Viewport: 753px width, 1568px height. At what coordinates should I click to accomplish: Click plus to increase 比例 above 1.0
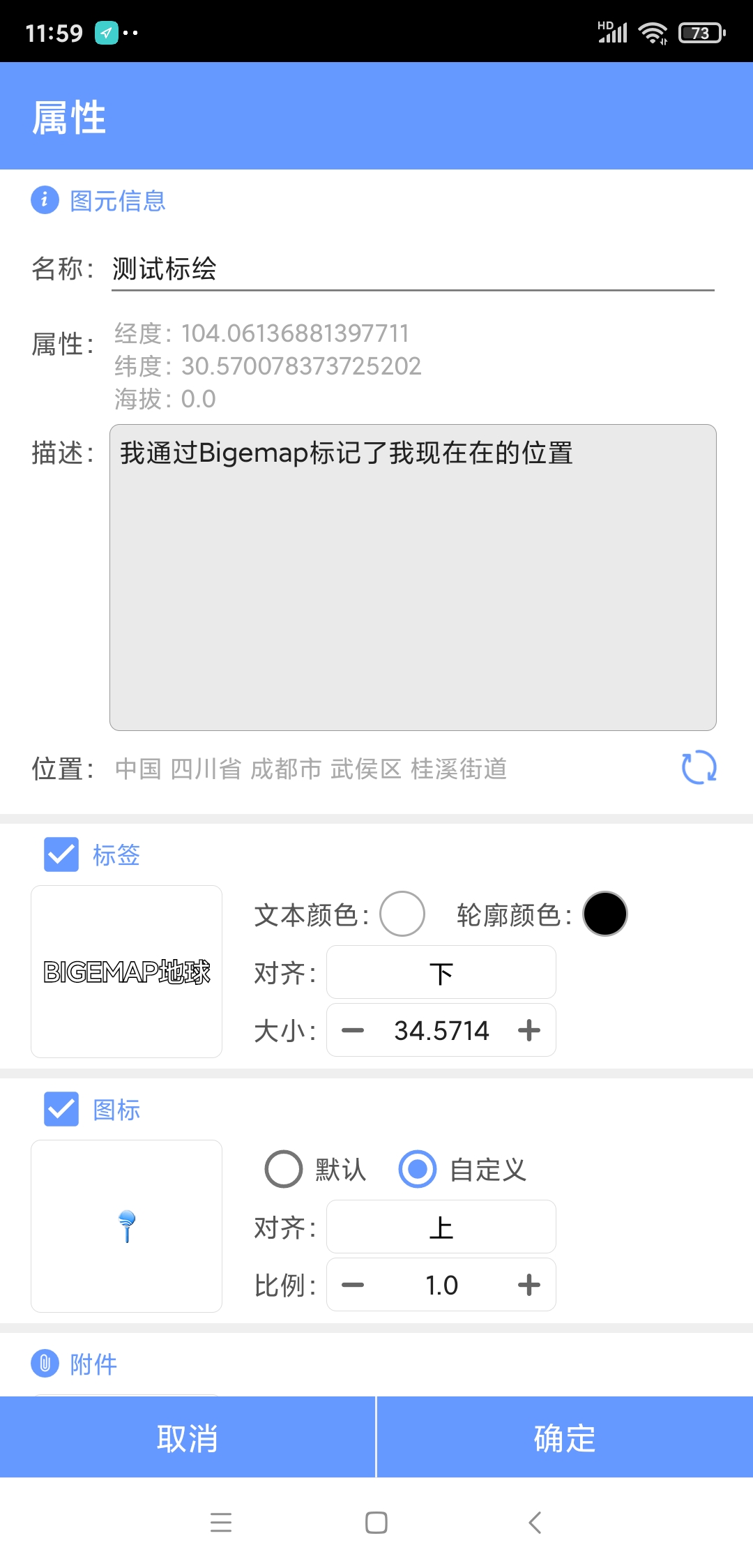click(x=529, y=1285)
